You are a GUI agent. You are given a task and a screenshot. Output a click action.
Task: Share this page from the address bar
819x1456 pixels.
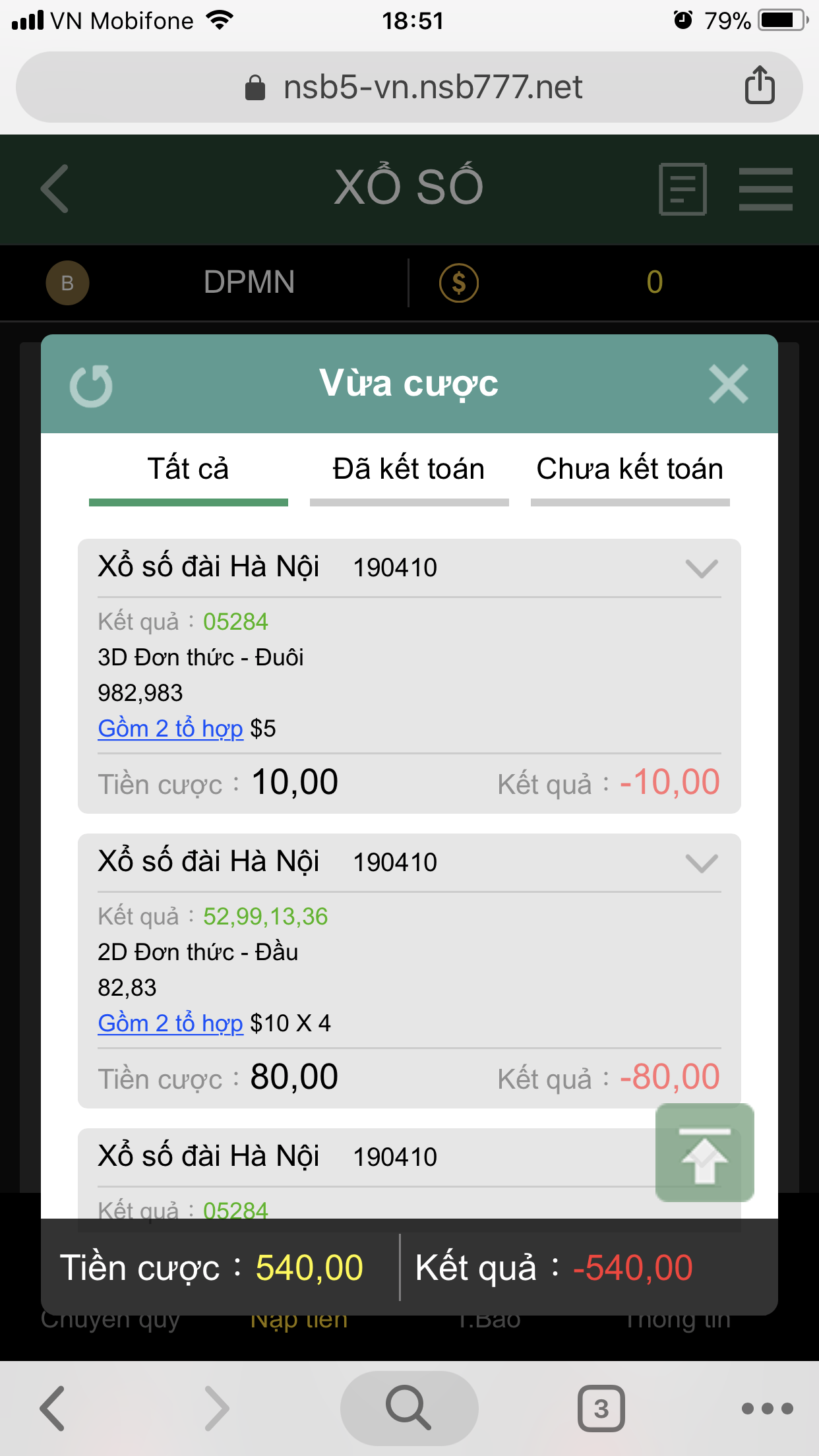pyautogui.click(x=760, y=86)
